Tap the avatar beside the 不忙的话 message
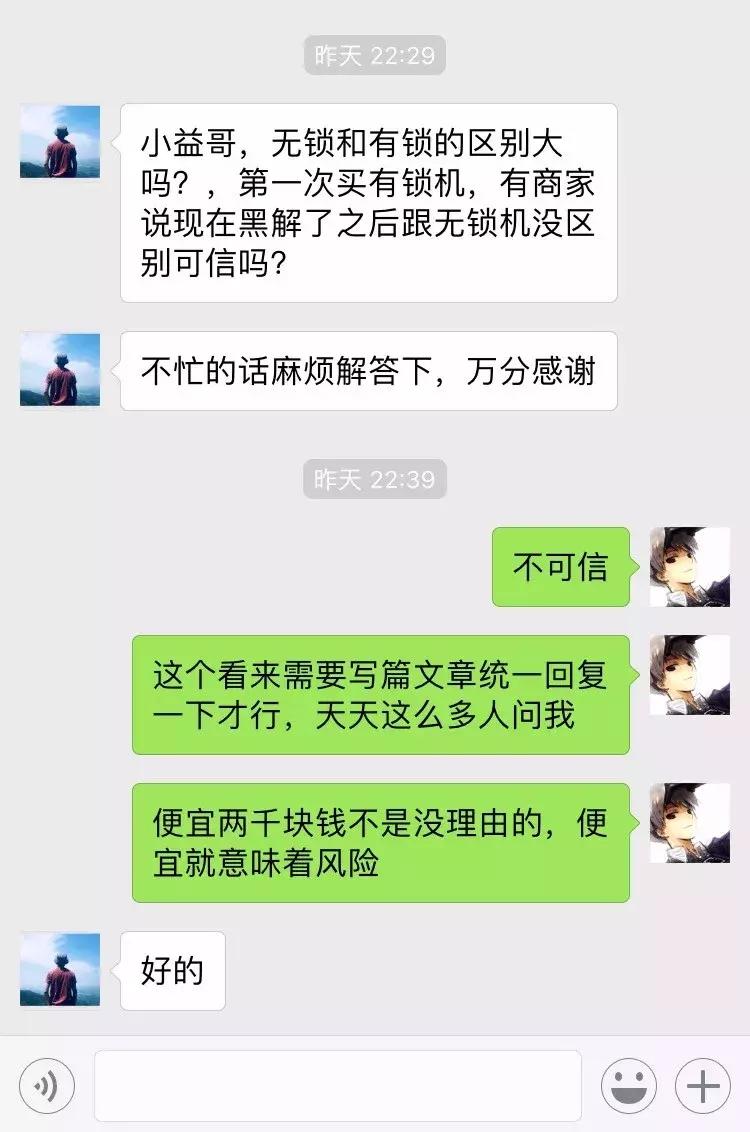The width and height of the screenshot is (750, 1132). pos(60,371)
